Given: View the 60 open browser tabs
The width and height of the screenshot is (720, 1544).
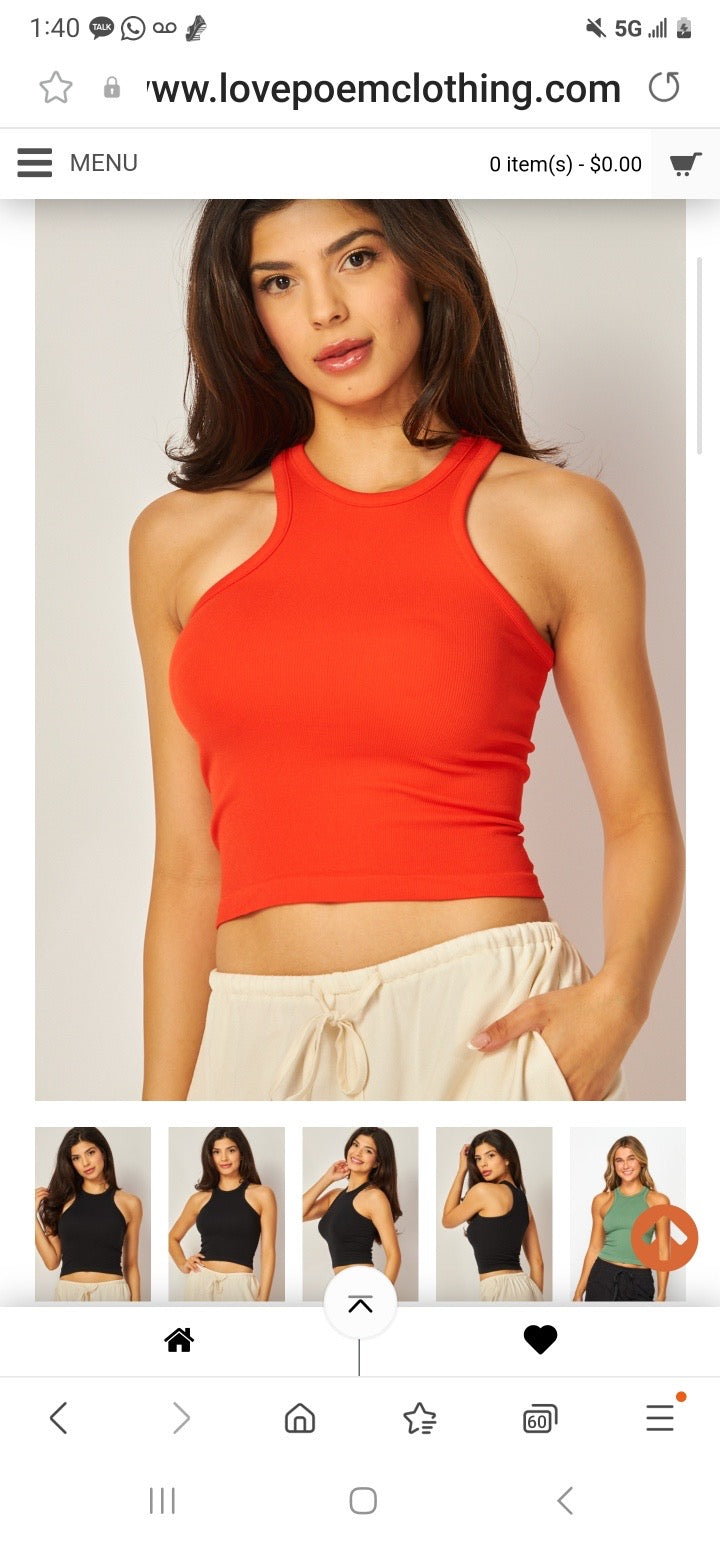Looking at the screenshot, I should tap(540, 1418).
